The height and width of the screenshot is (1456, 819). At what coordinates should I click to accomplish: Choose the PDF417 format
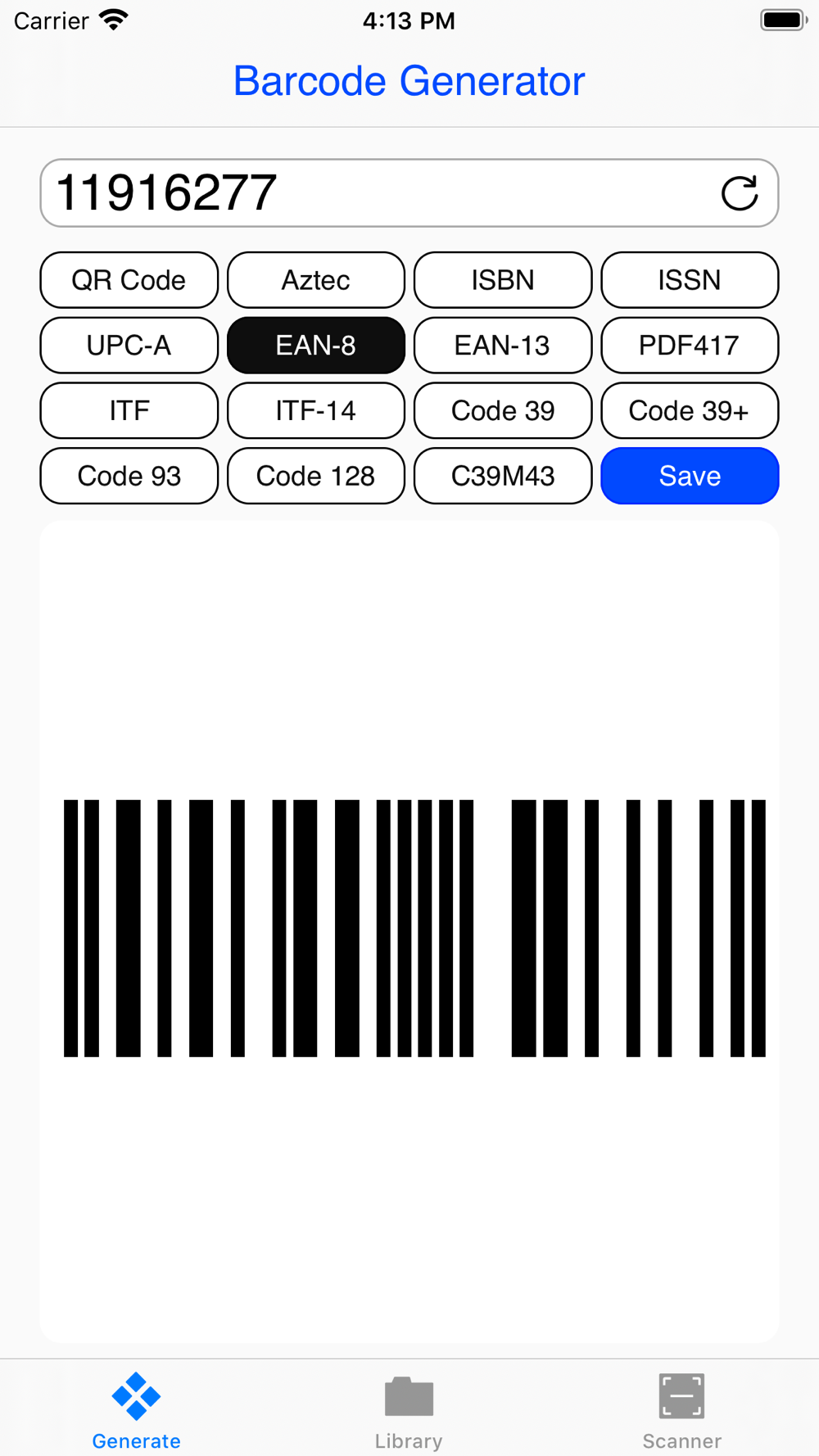(690, 346)
